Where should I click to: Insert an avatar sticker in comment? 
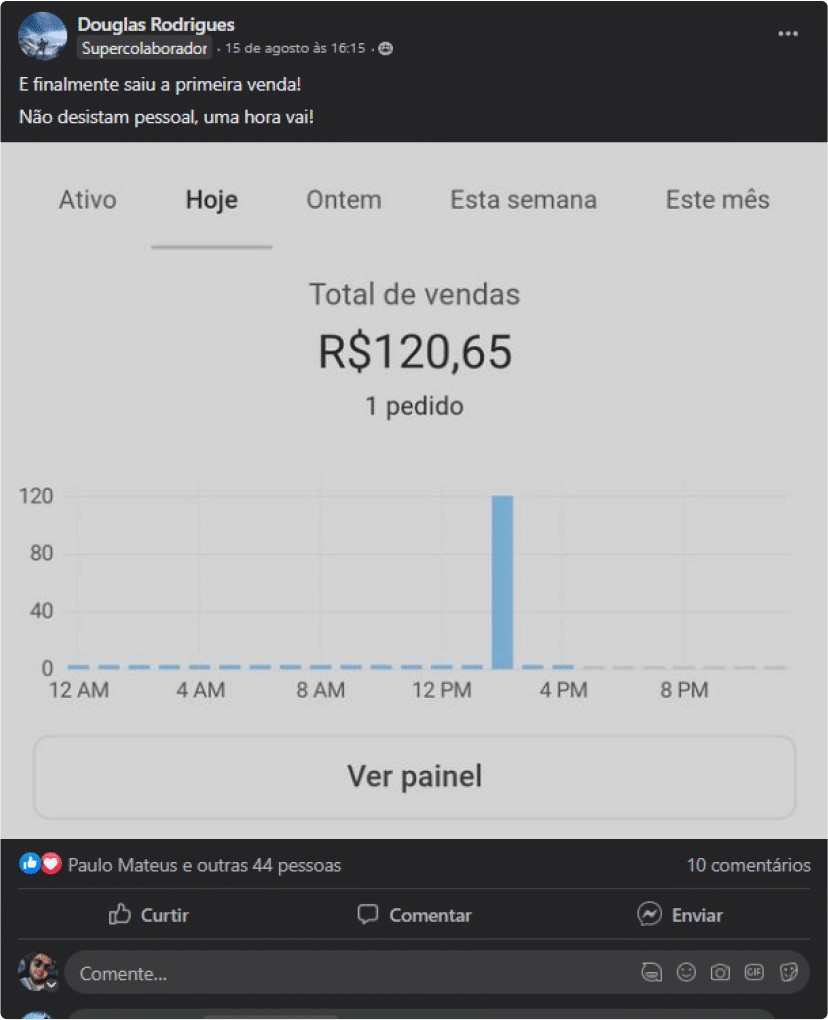[652, 972]
